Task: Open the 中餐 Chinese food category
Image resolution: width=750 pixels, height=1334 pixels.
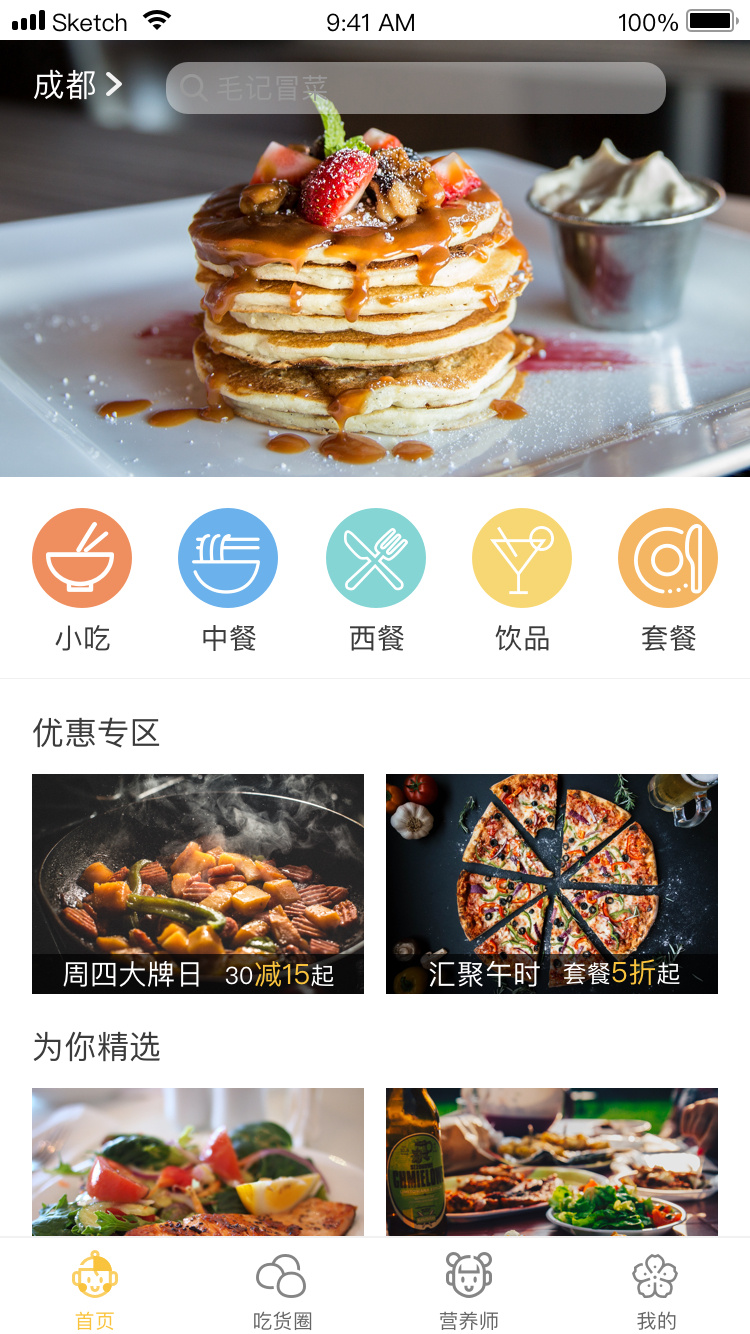Action: (228, 557)
